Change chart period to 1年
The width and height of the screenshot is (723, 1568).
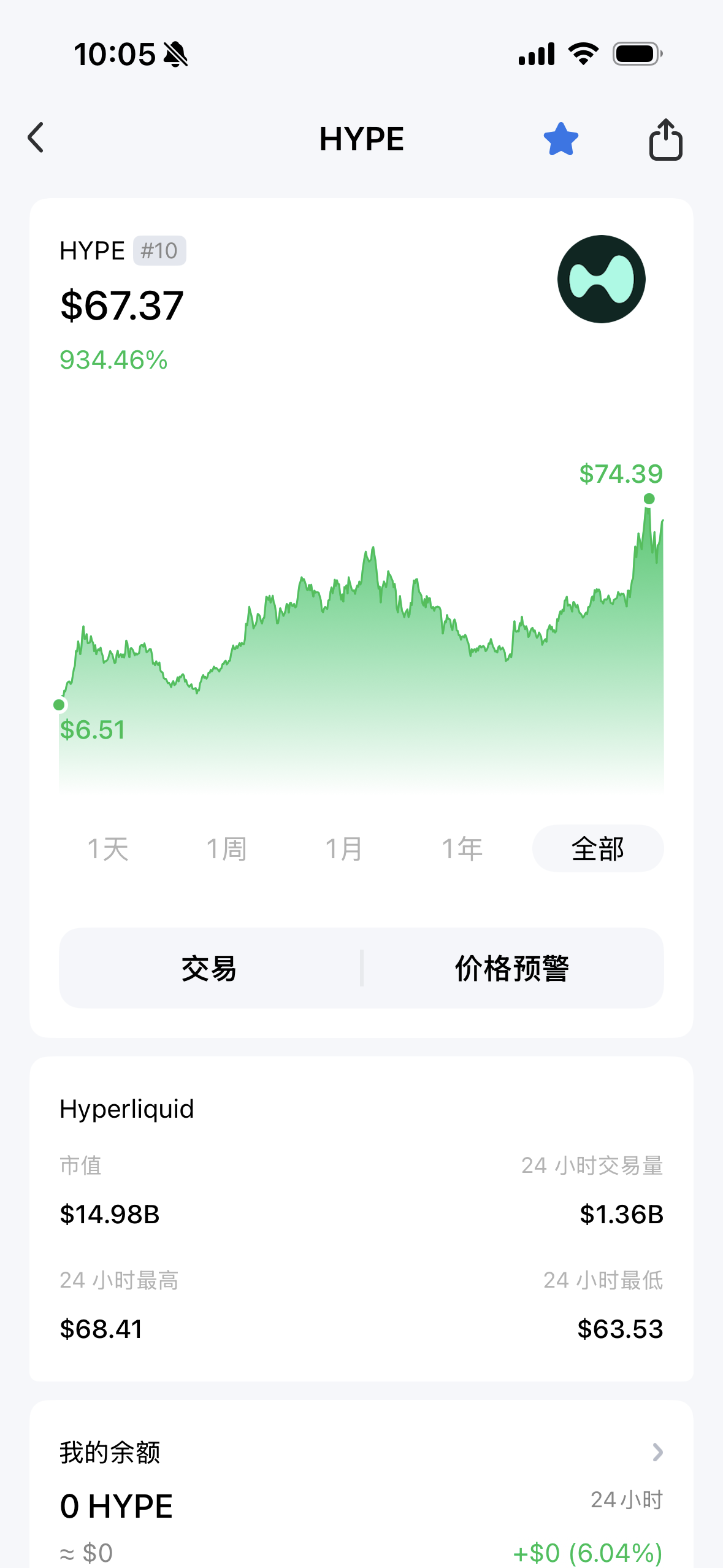[462, 849]
